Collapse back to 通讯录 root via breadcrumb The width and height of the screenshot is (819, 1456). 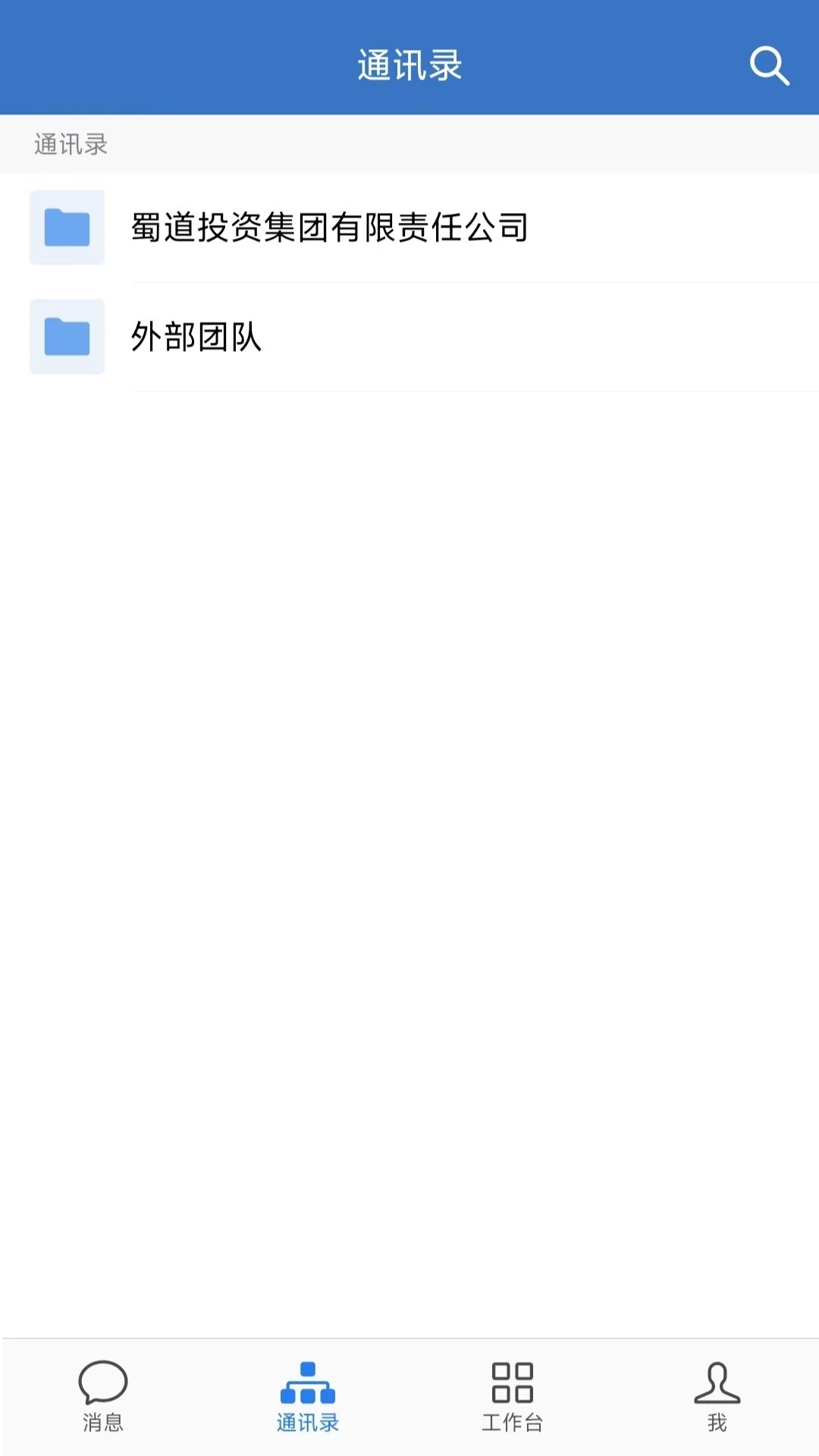69,144
